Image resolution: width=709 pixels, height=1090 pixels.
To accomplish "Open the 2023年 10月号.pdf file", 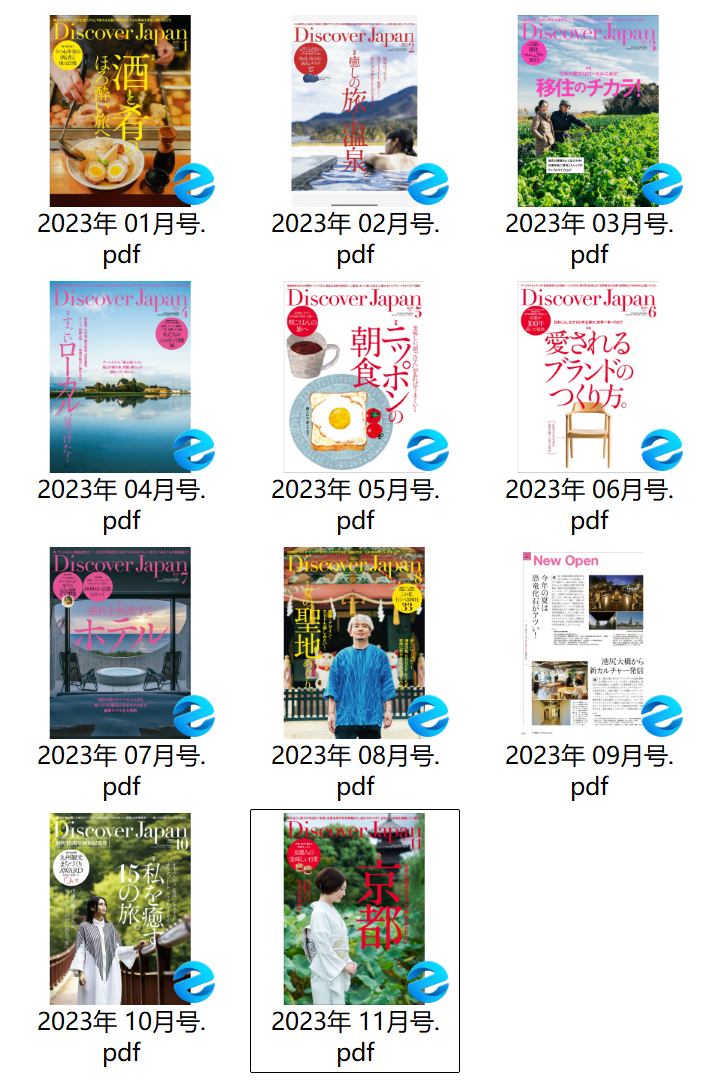I will click(x=120, y=909).
